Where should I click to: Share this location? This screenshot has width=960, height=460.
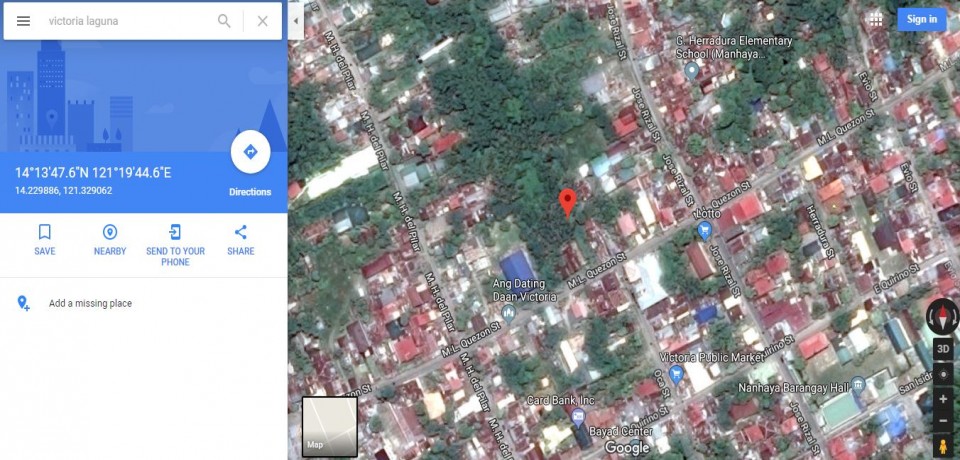[240, 239]
